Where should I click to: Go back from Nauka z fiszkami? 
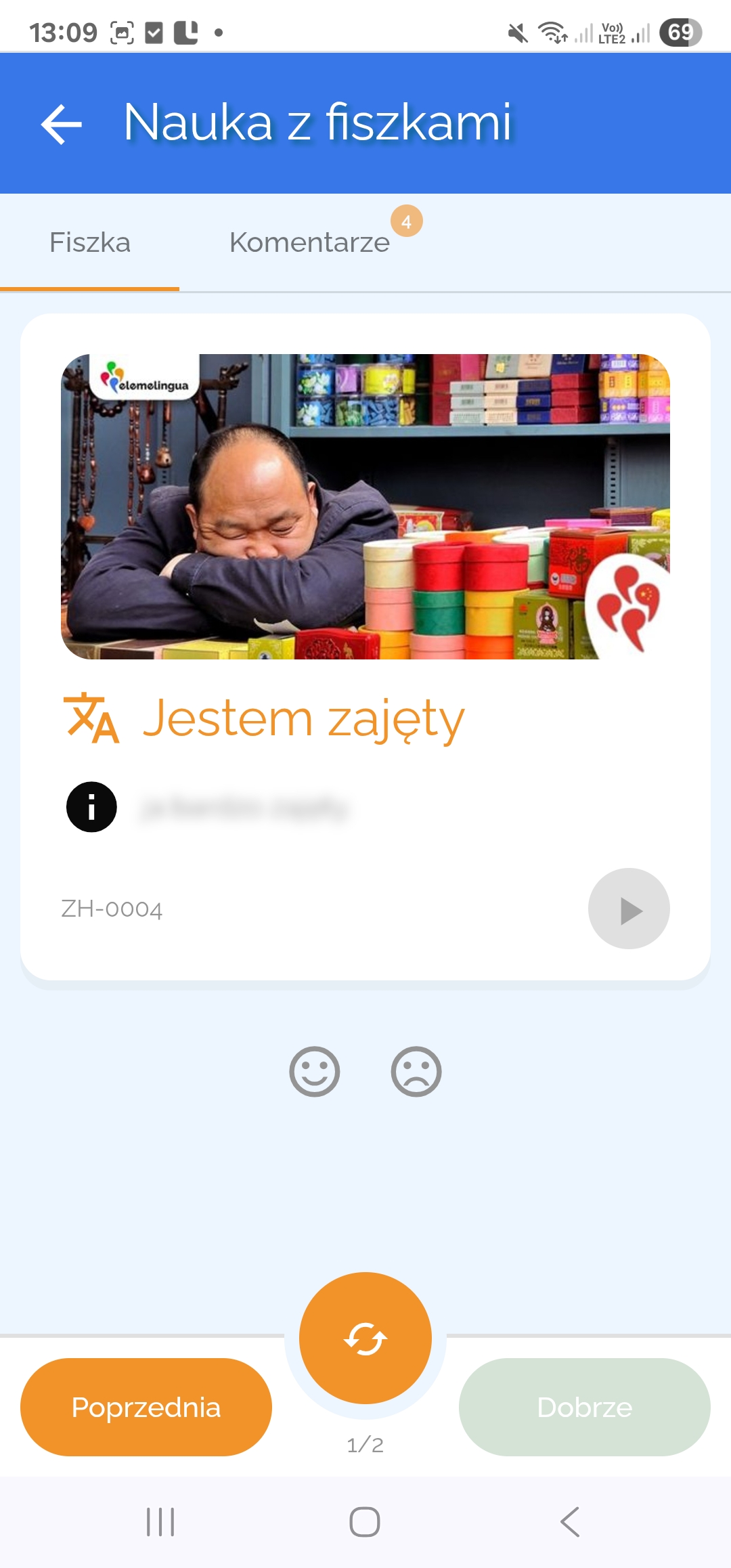coord(62,124)
